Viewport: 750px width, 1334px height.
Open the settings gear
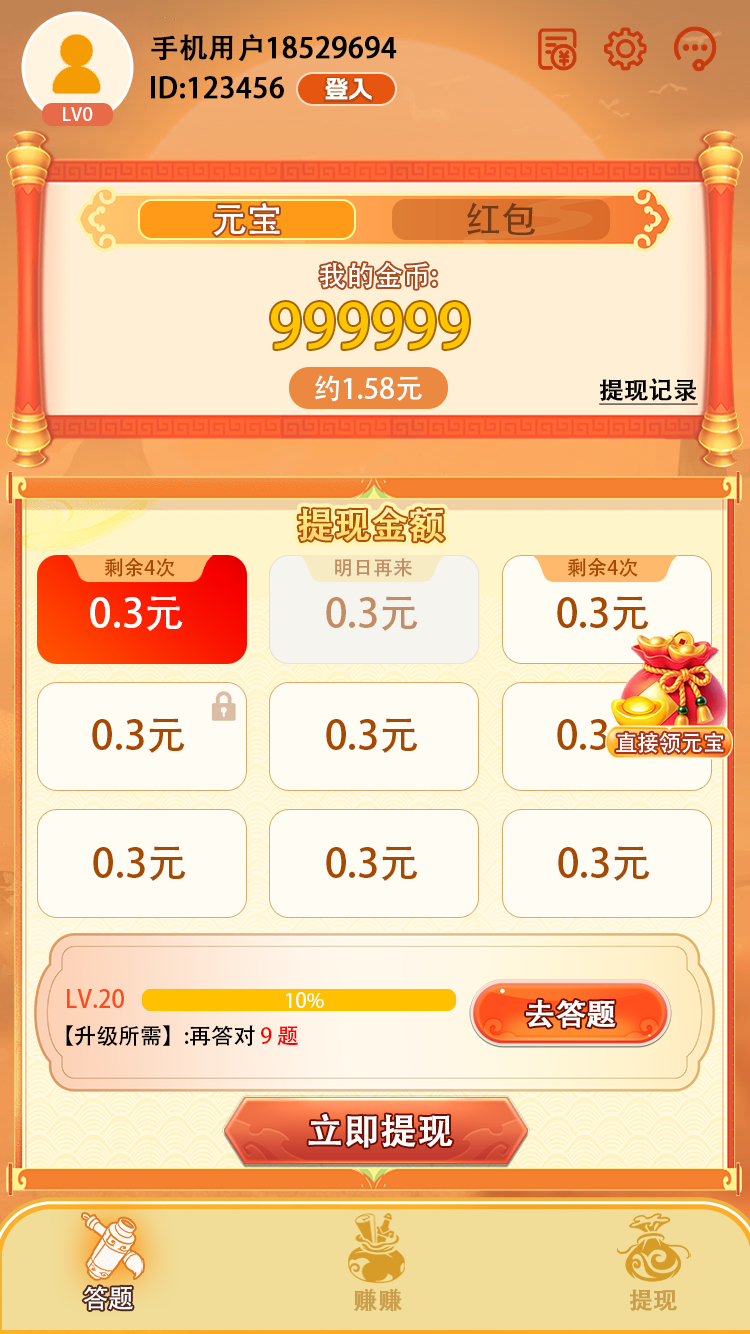[625, 49]
